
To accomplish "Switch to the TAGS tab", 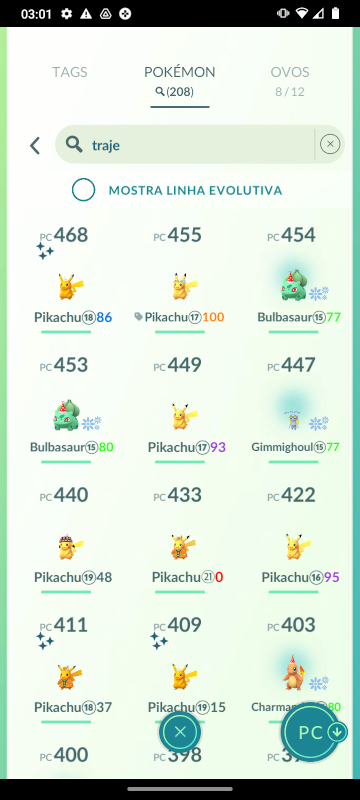I will point(69,72).
